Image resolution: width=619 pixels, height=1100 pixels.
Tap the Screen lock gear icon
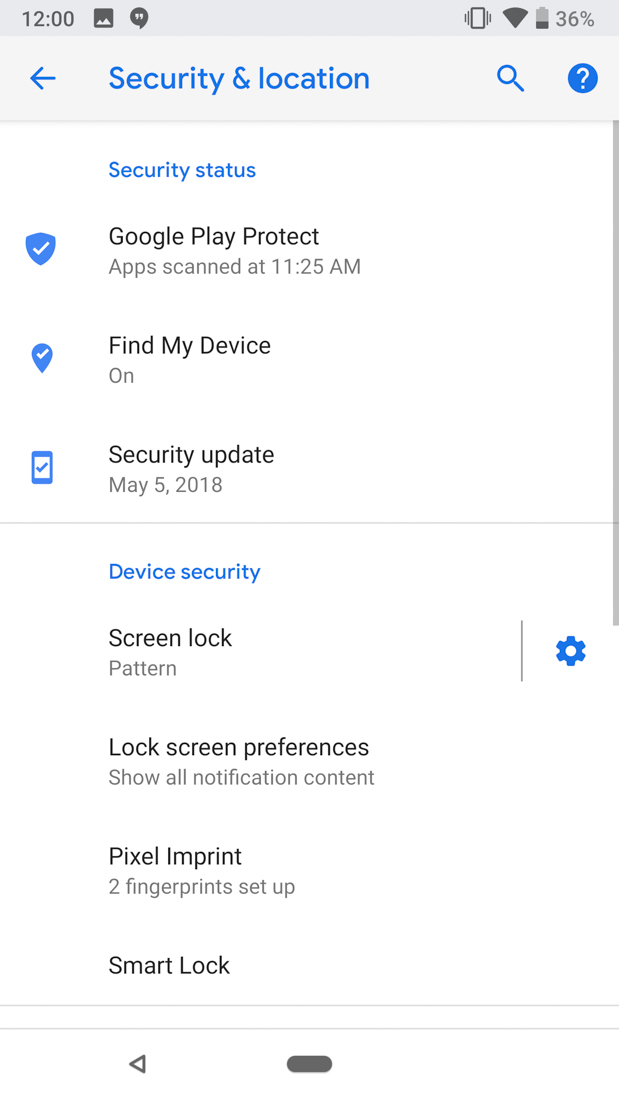tap(570, 651)
